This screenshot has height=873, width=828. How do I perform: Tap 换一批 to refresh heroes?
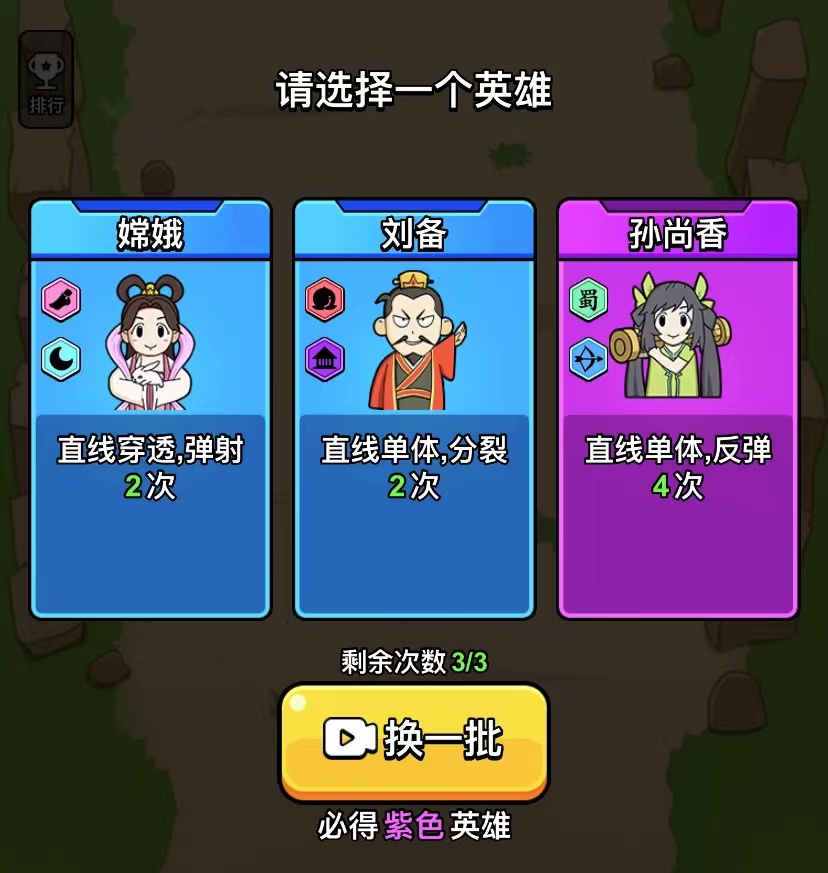[414, 740]
